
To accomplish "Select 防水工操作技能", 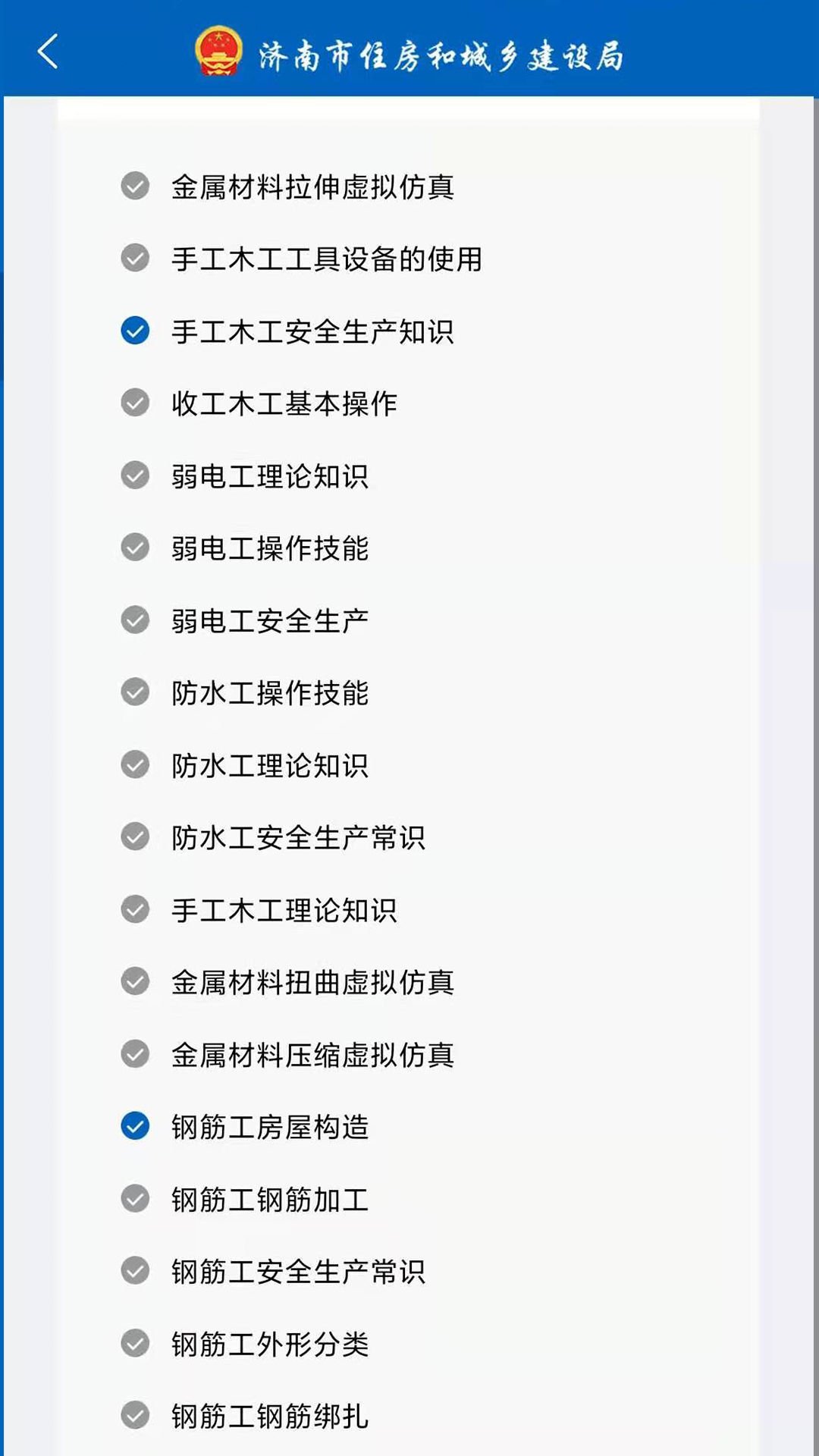I will 135,692.
